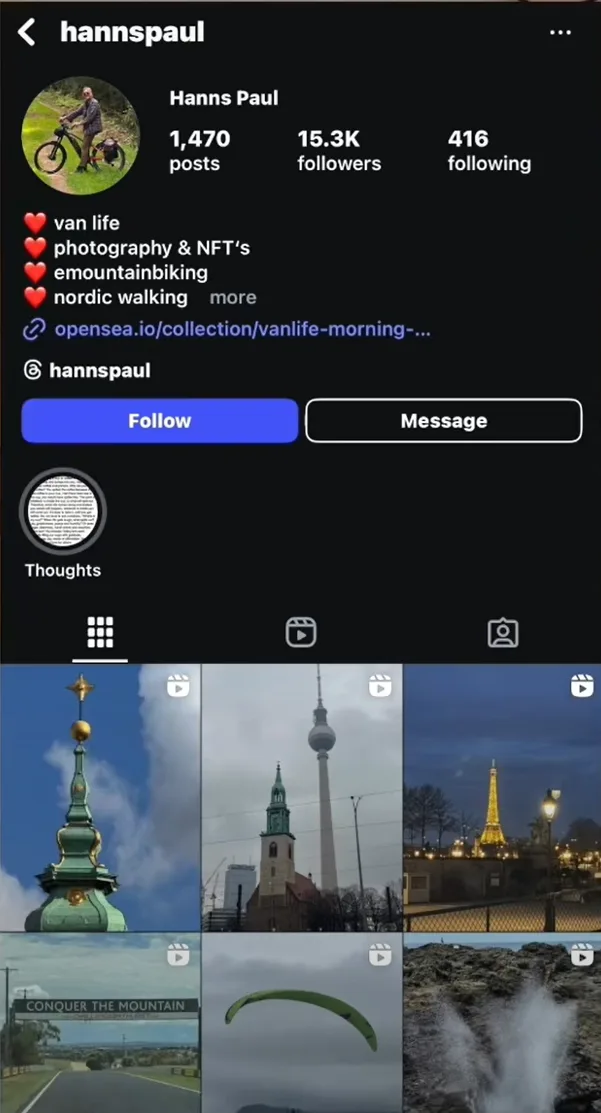
Task: View the 416 following list
Action: pos(489,150)
